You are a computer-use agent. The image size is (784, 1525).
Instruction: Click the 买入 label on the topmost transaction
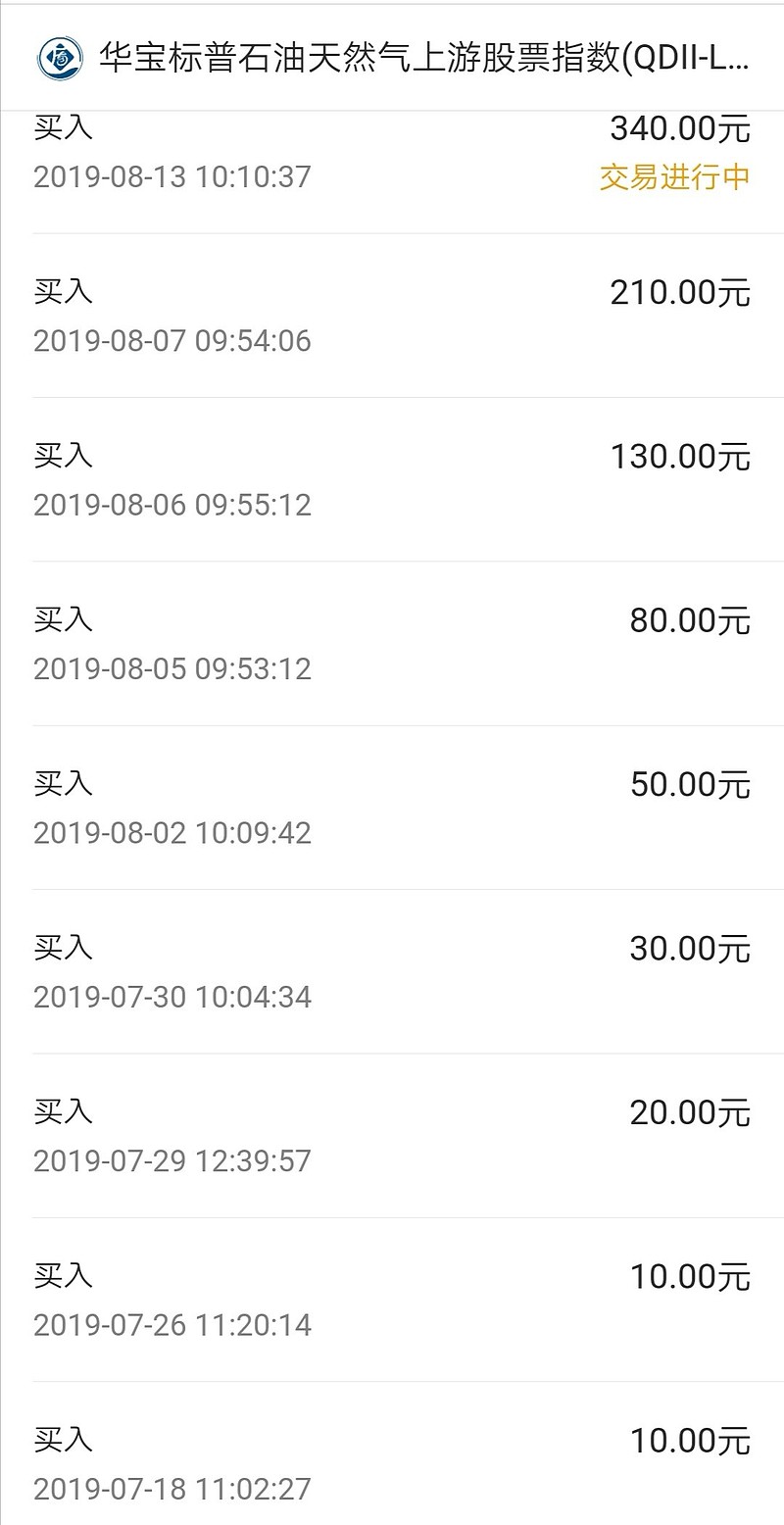[63, 127]
